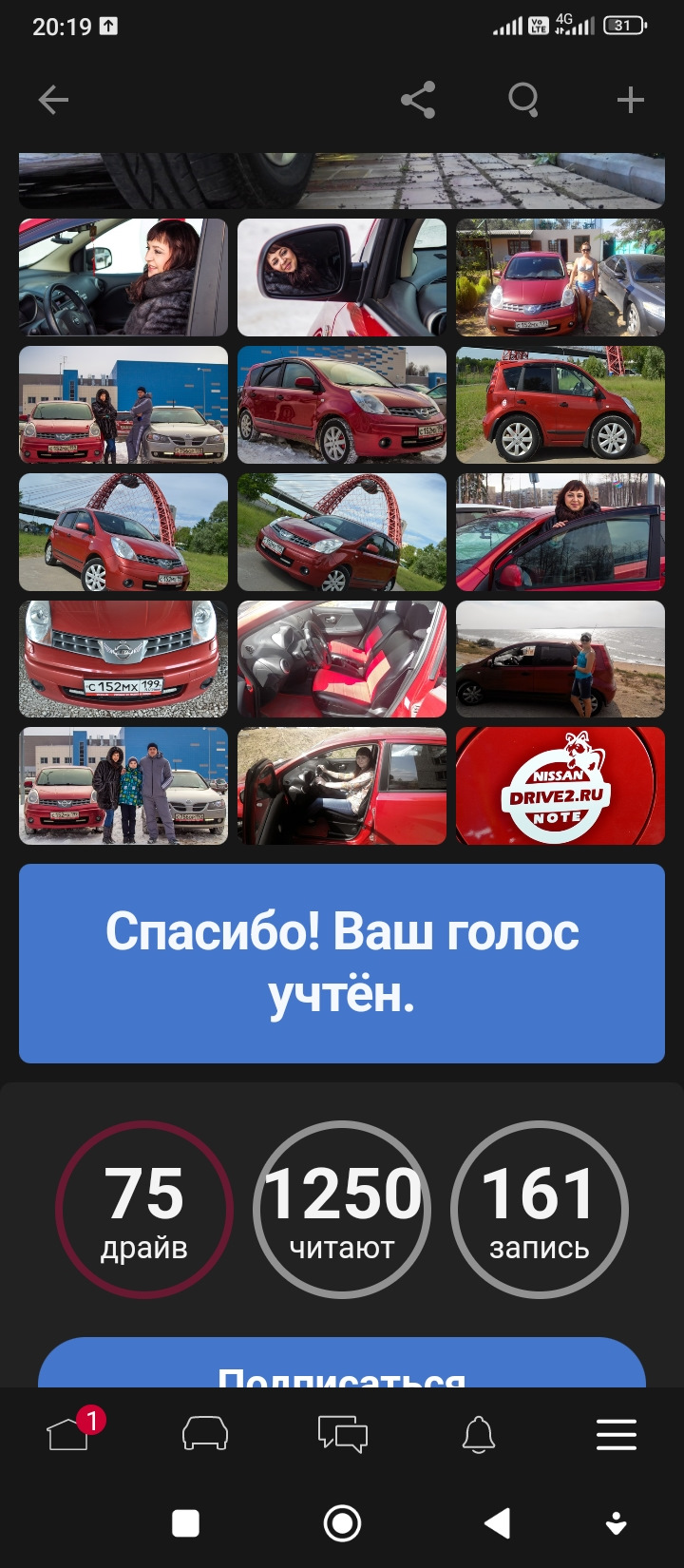The image size is (684, 1568).
Task: Open the hamburger menu tab
Action: pos(616,1433)
